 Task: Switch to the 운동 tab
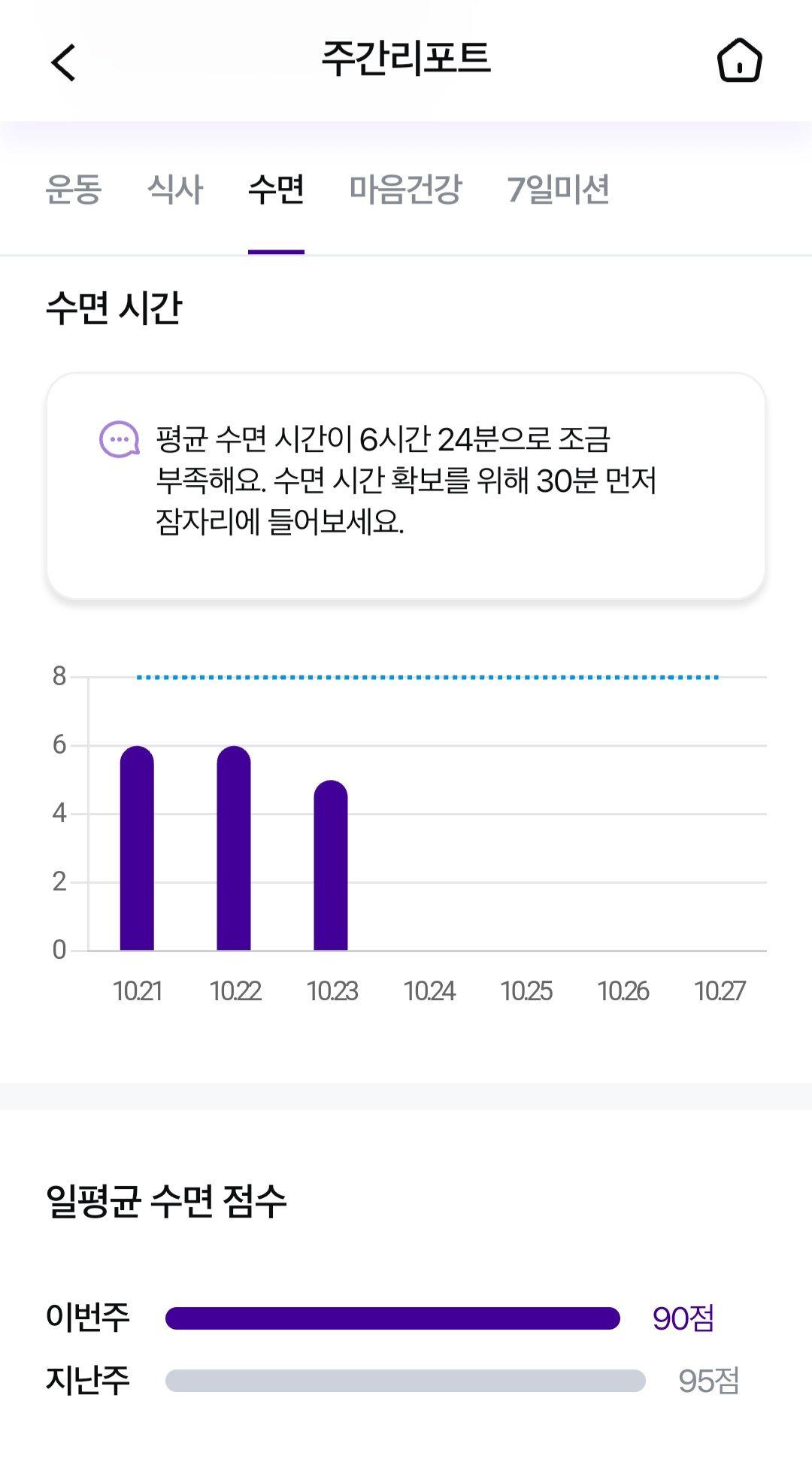[73, 190]
